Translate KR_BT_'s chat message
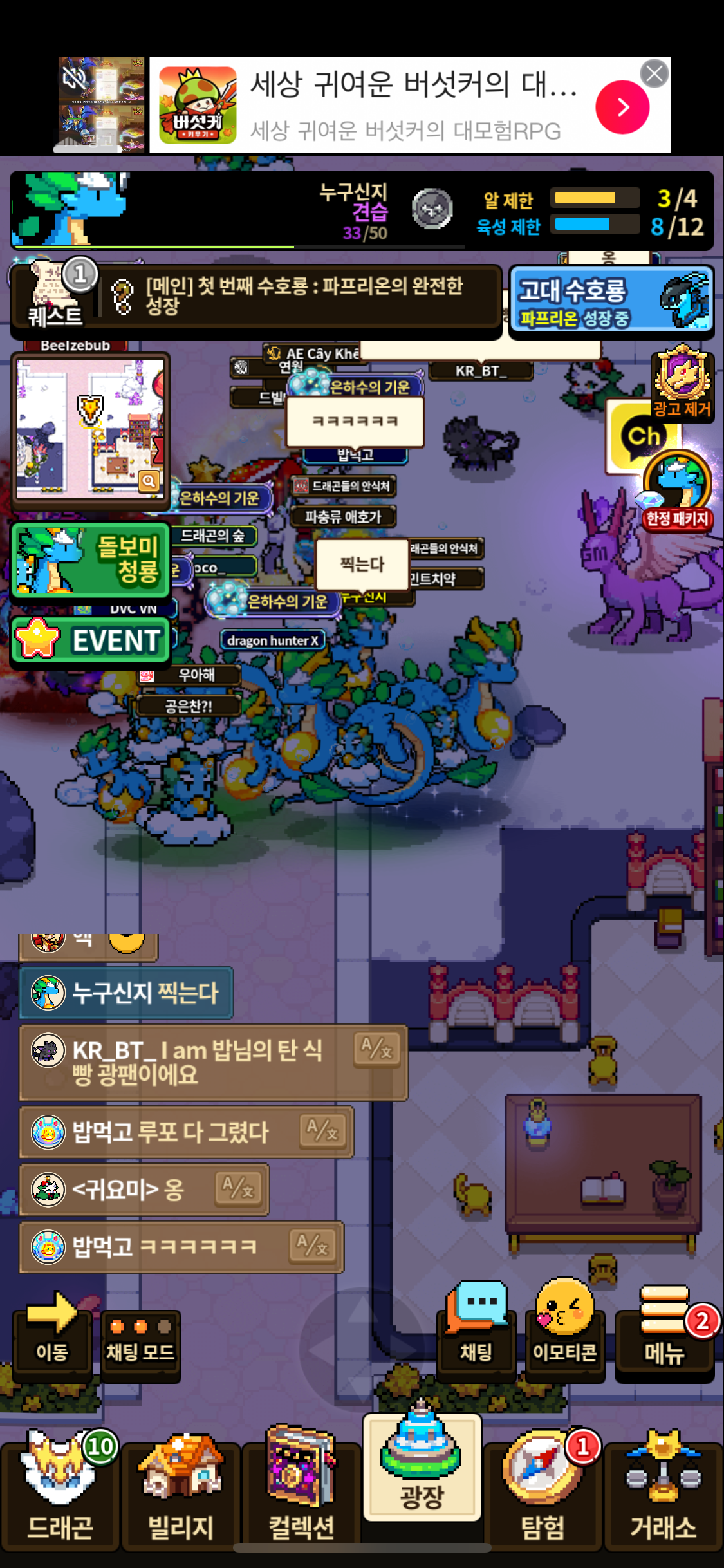The image size is (724, 1568). click(x=376, y=1049)
